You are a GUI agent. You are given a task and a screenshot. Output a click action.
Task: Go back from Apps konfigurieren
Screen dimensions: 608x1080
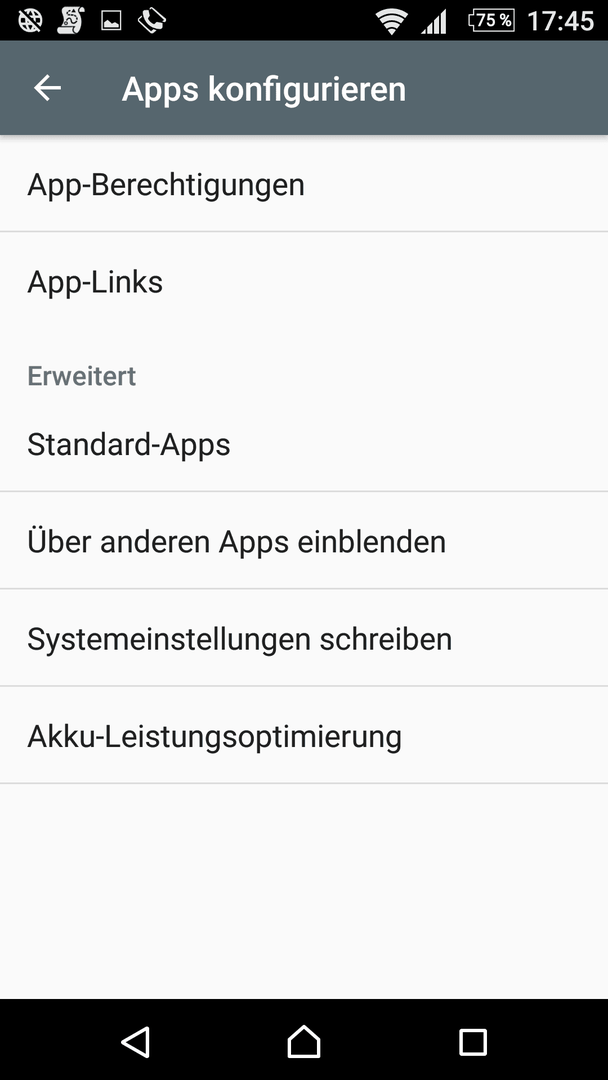tap(48, 88)
